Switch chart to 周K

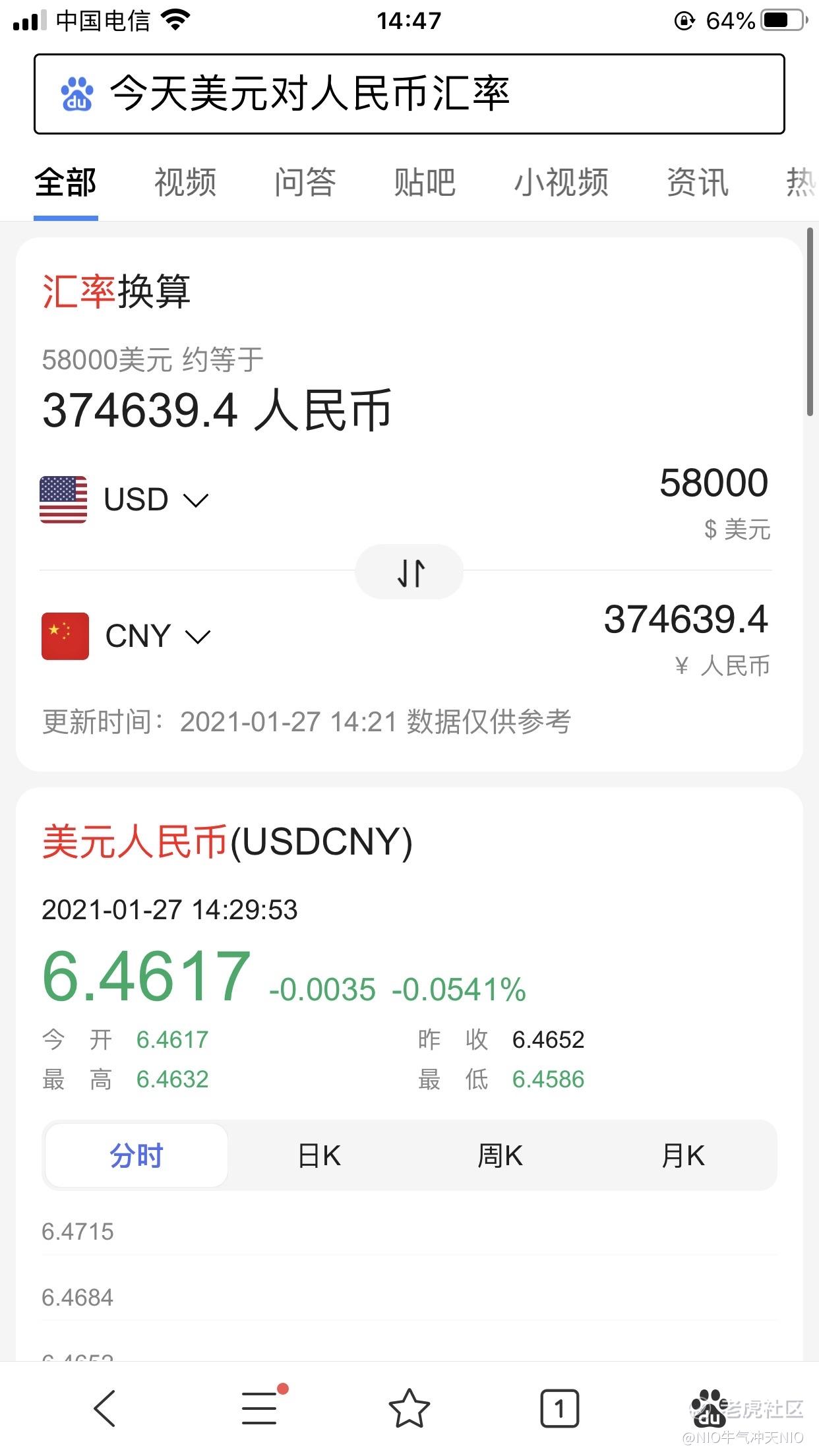tap(501, 1155)
